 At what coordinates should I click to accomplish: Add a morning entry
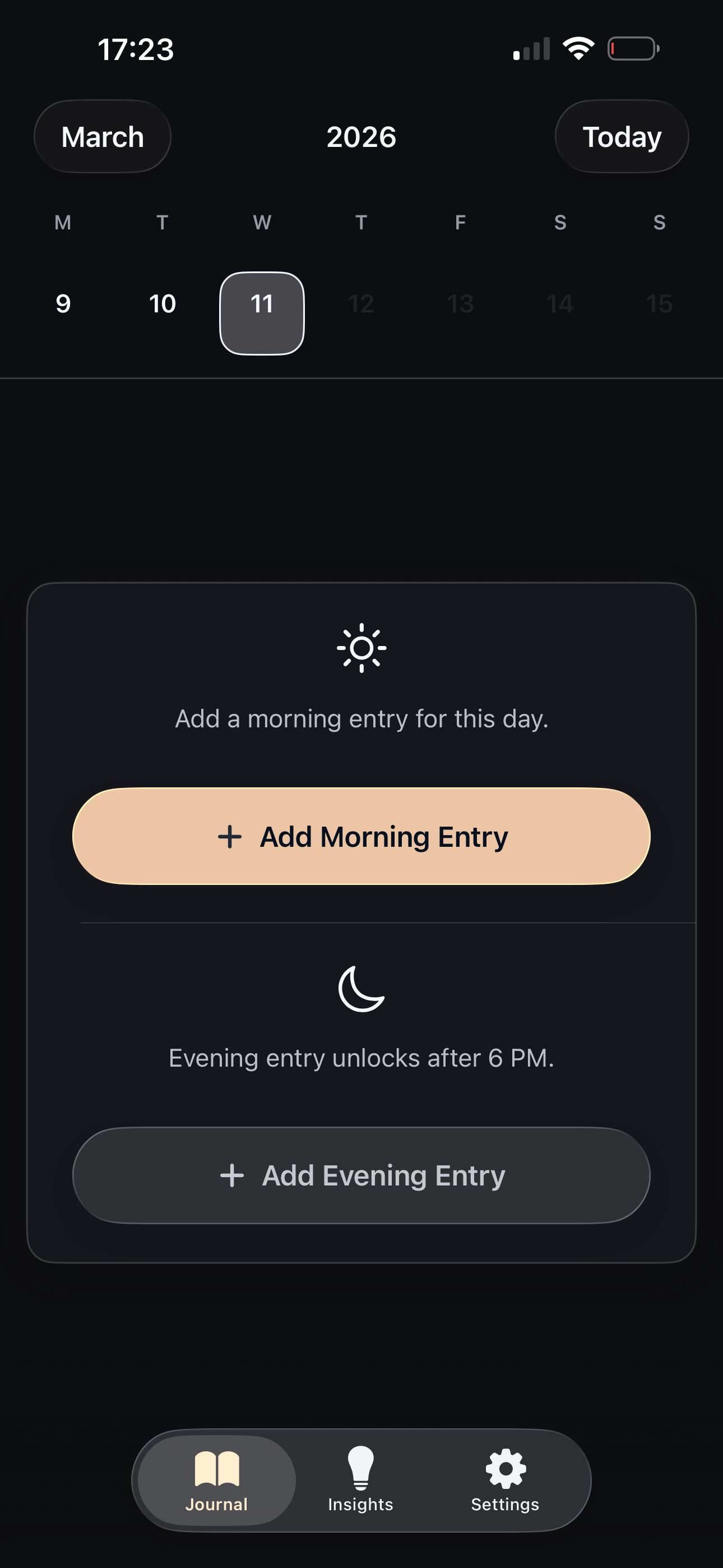tap(361, 836)
